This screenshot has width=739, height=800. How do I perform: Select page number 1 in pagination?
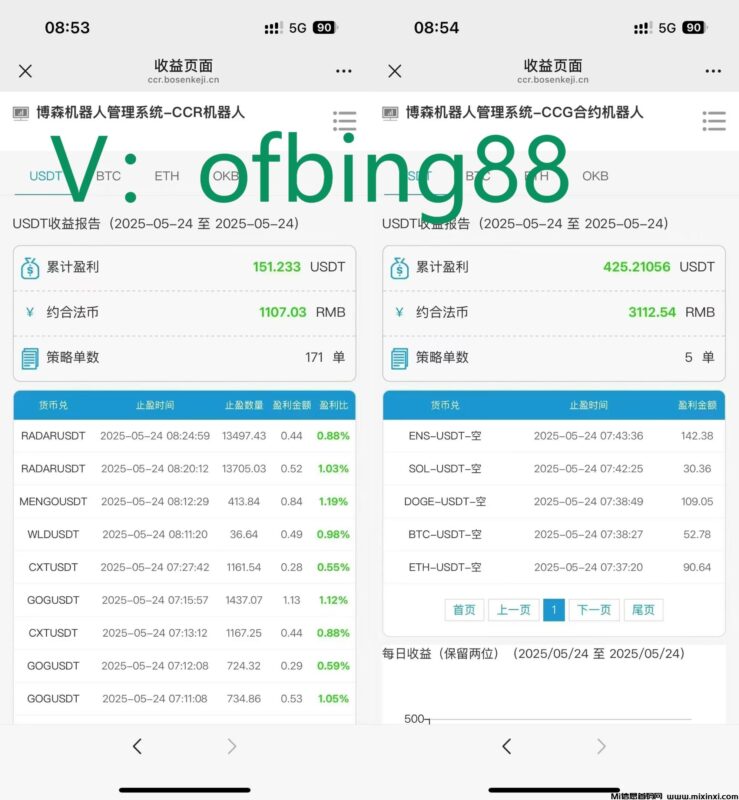coord(554,609)
